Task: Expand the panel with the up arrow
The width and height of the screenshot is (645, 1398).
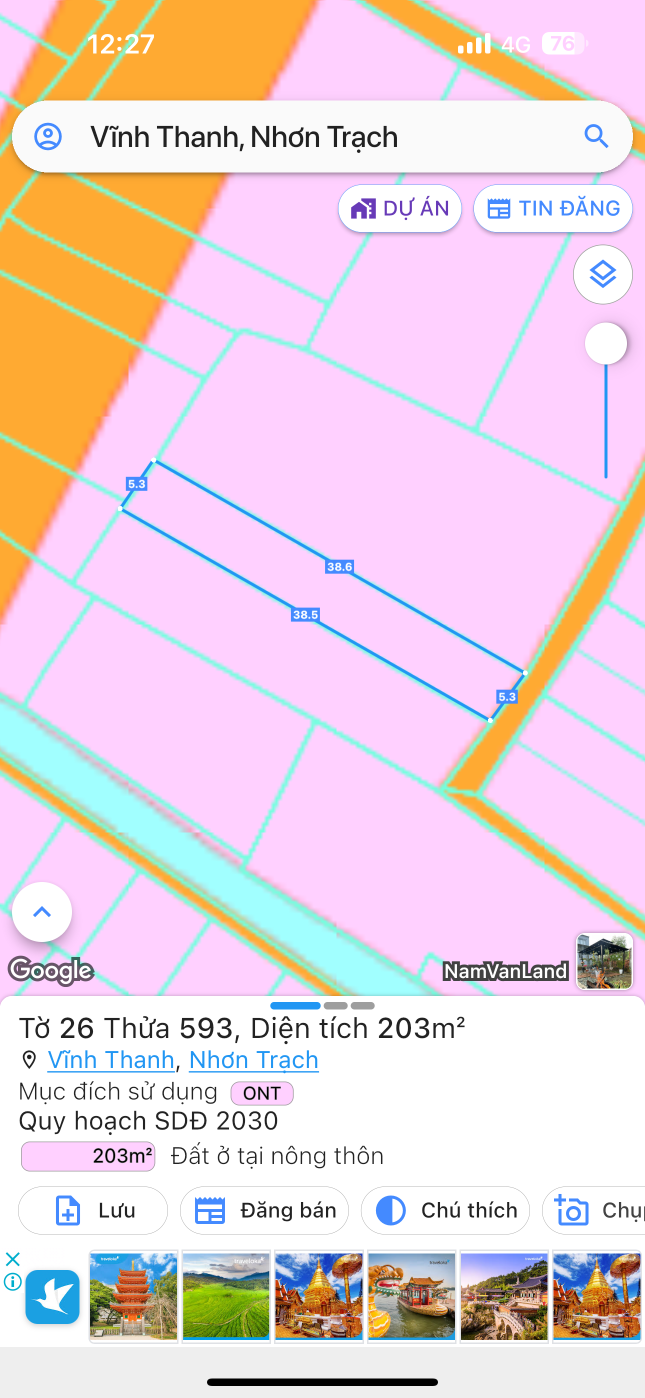Action: pyautogui.click(x=42, y=912)
